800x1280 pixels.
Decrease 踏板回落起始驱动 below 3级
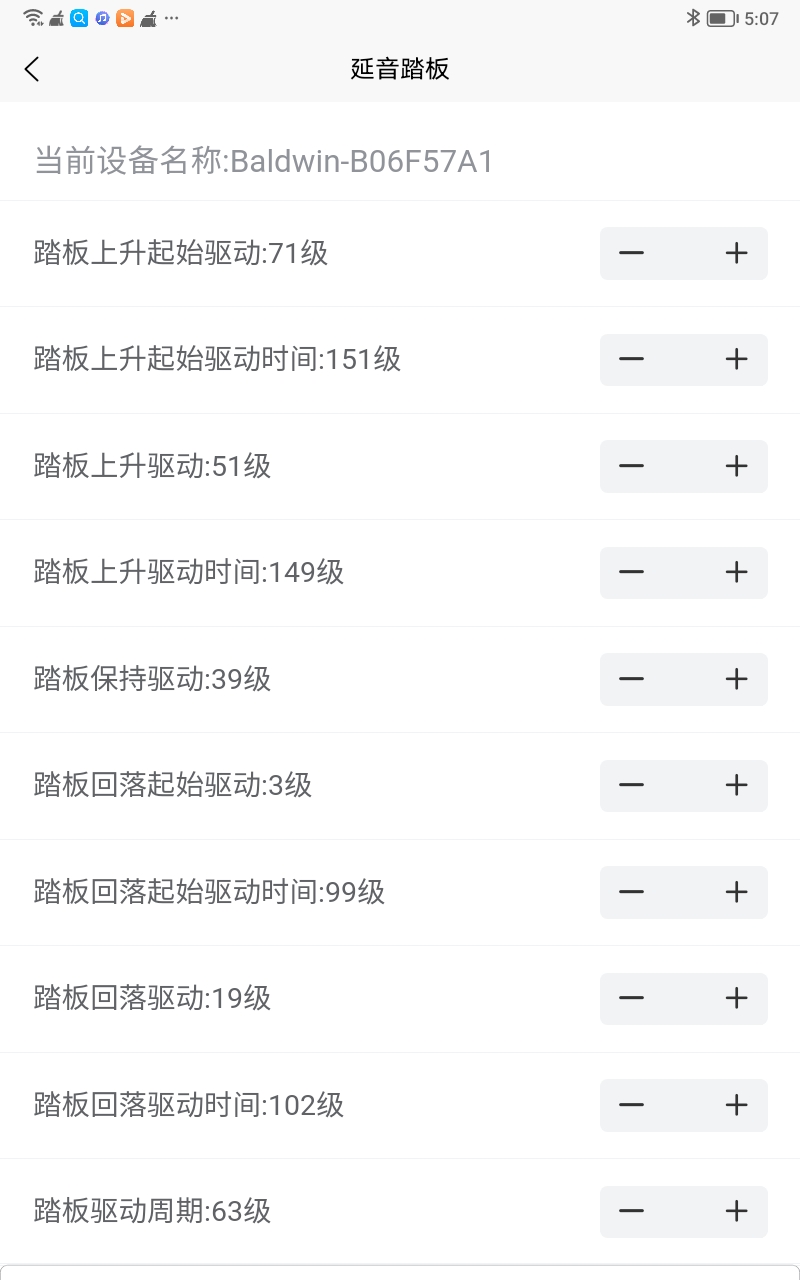coord(631,785)
